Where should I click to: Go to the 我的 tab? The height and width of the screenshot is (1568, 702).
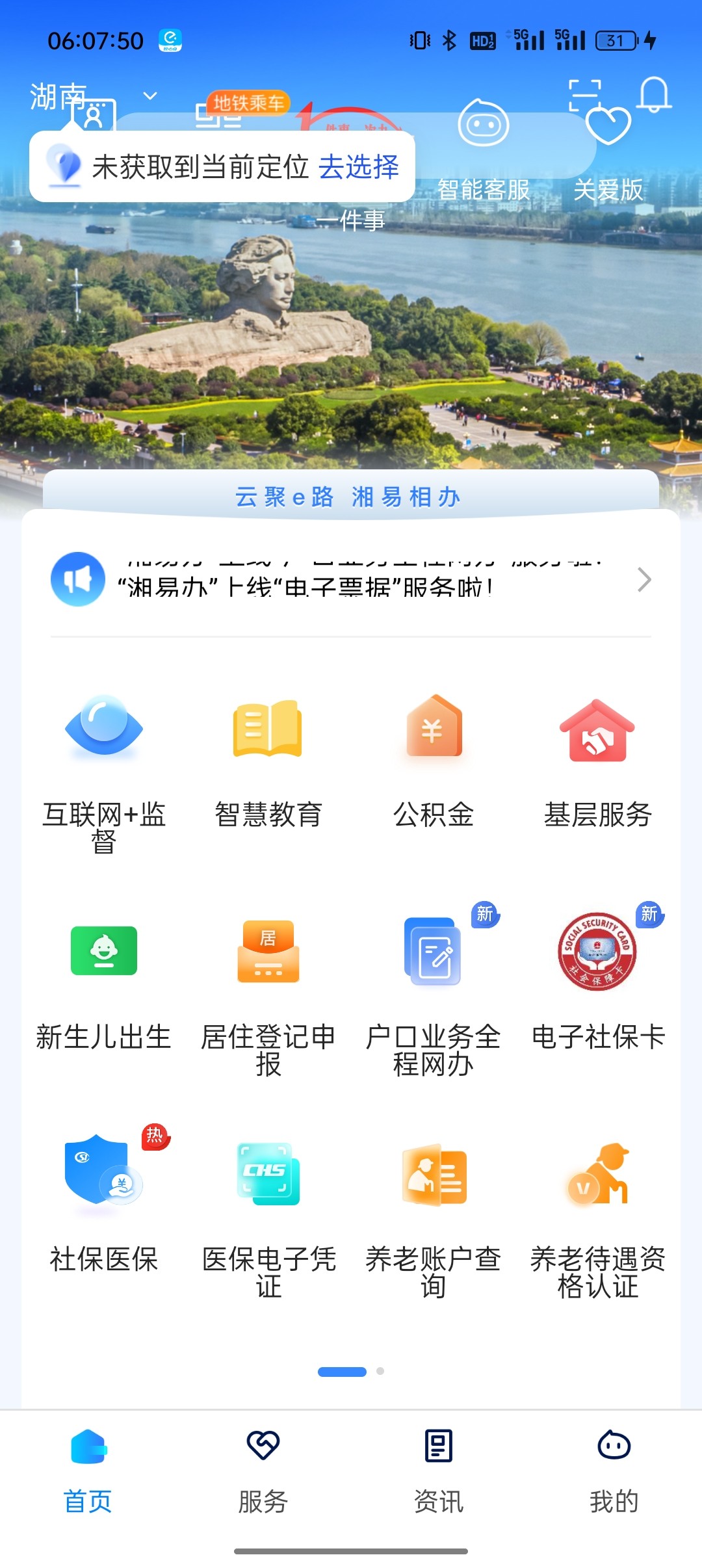614,1470
